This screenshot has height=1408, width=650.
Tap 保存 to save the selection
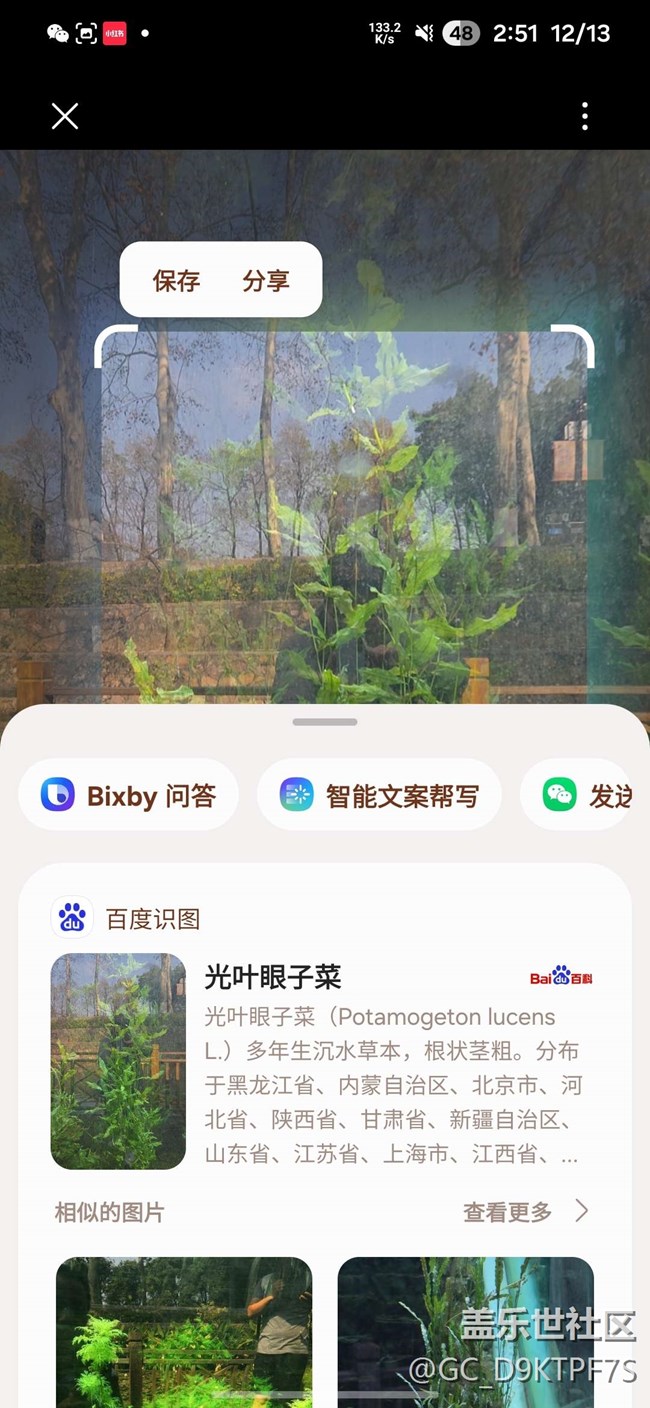pyautogui.click(x=177, y=281)
